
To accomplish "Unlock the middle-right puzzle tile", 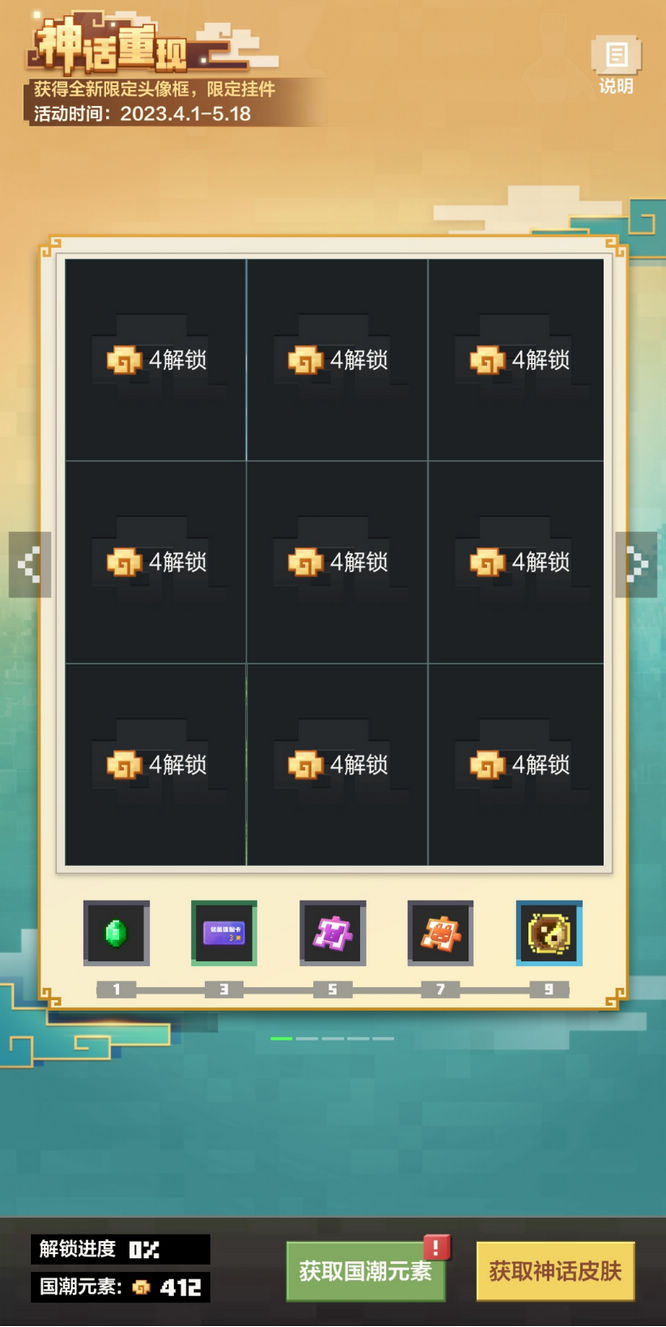I will pyautogui.click(x=517, y=562).
